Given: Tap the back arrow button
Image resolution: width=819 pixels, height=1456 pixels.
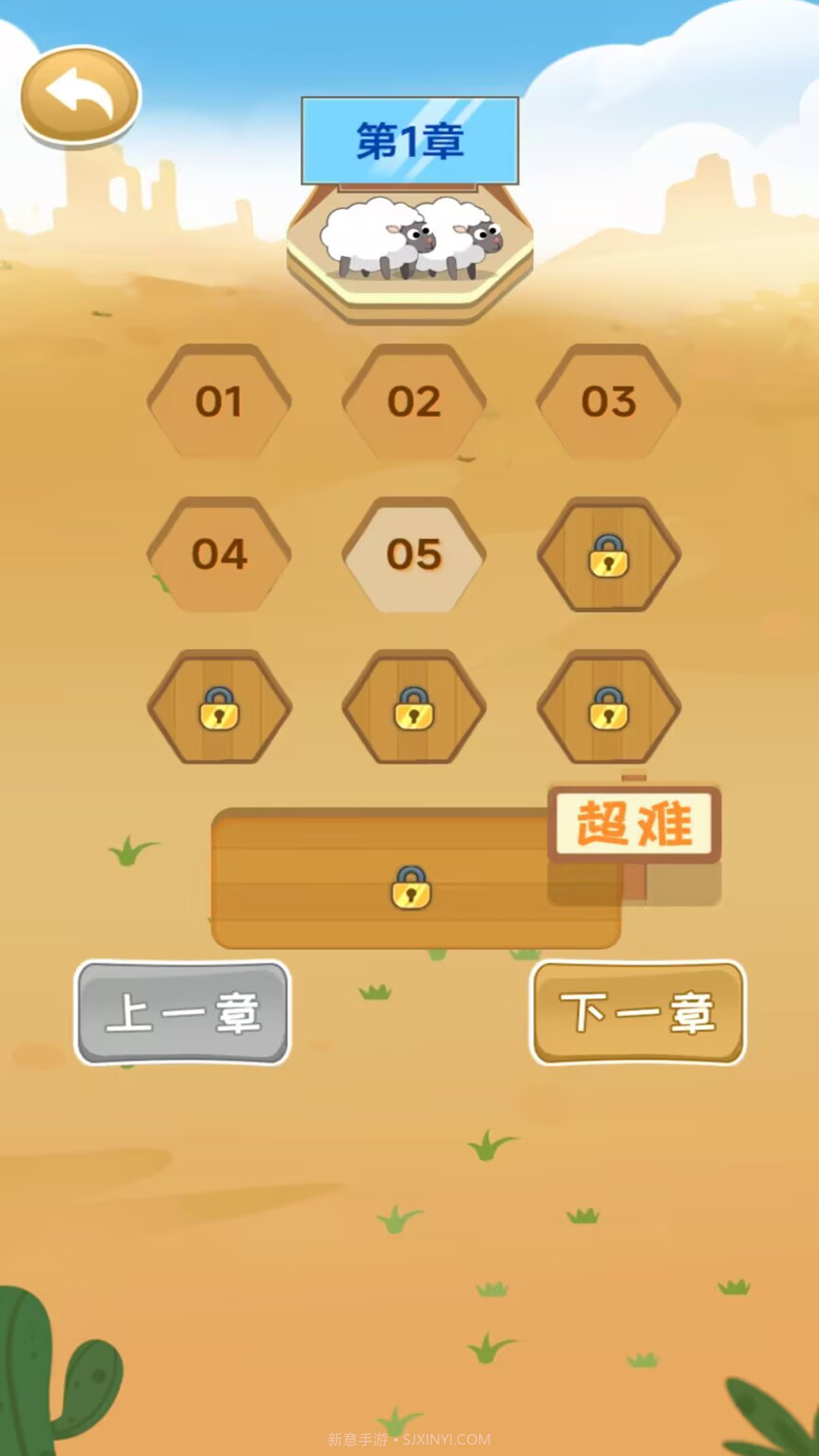Looking at the screenshot, I should click(x=80, y=95).
